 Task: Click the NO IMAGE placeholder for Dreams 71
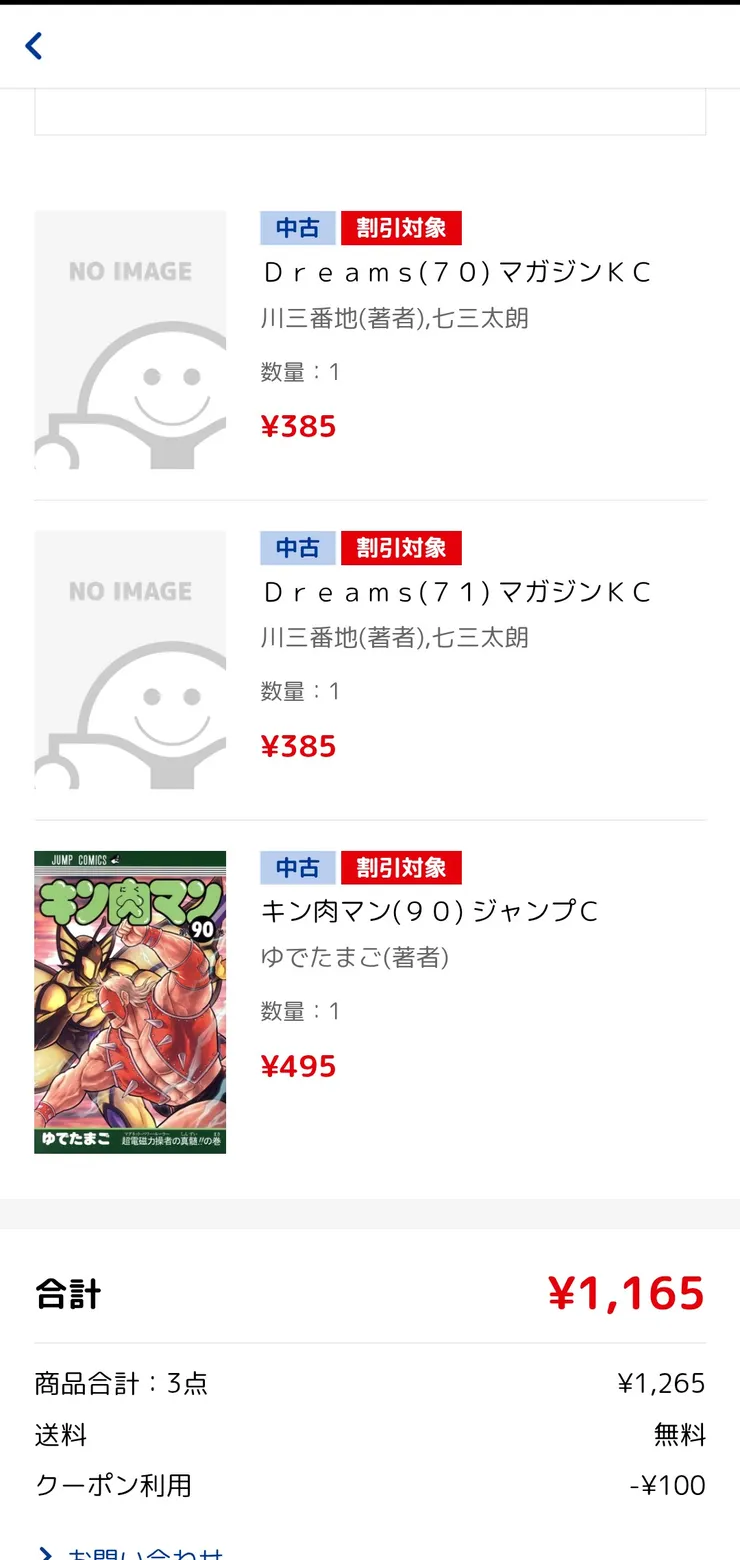(130, 661)
